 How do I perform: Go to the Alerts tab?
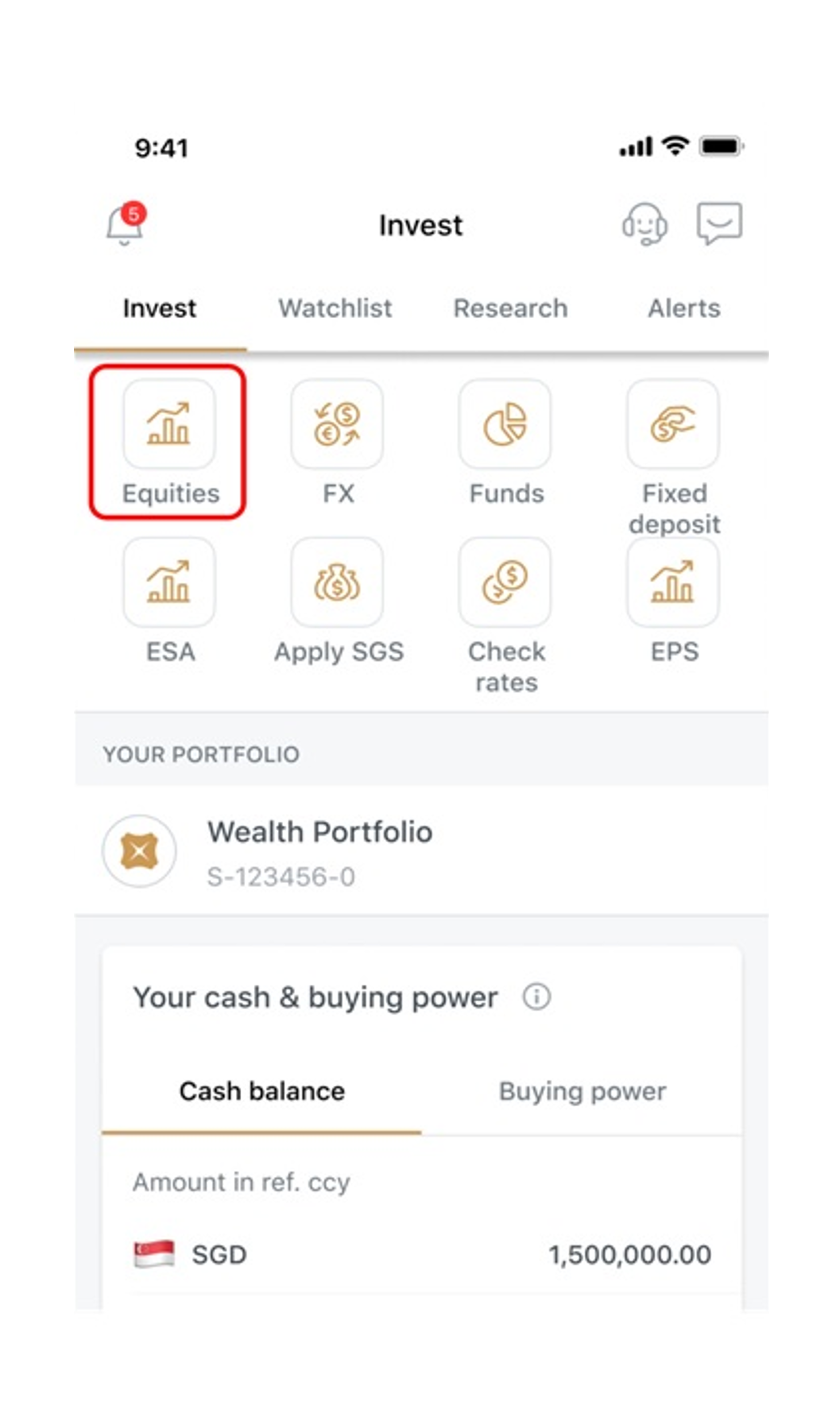(x=684, y=308)
